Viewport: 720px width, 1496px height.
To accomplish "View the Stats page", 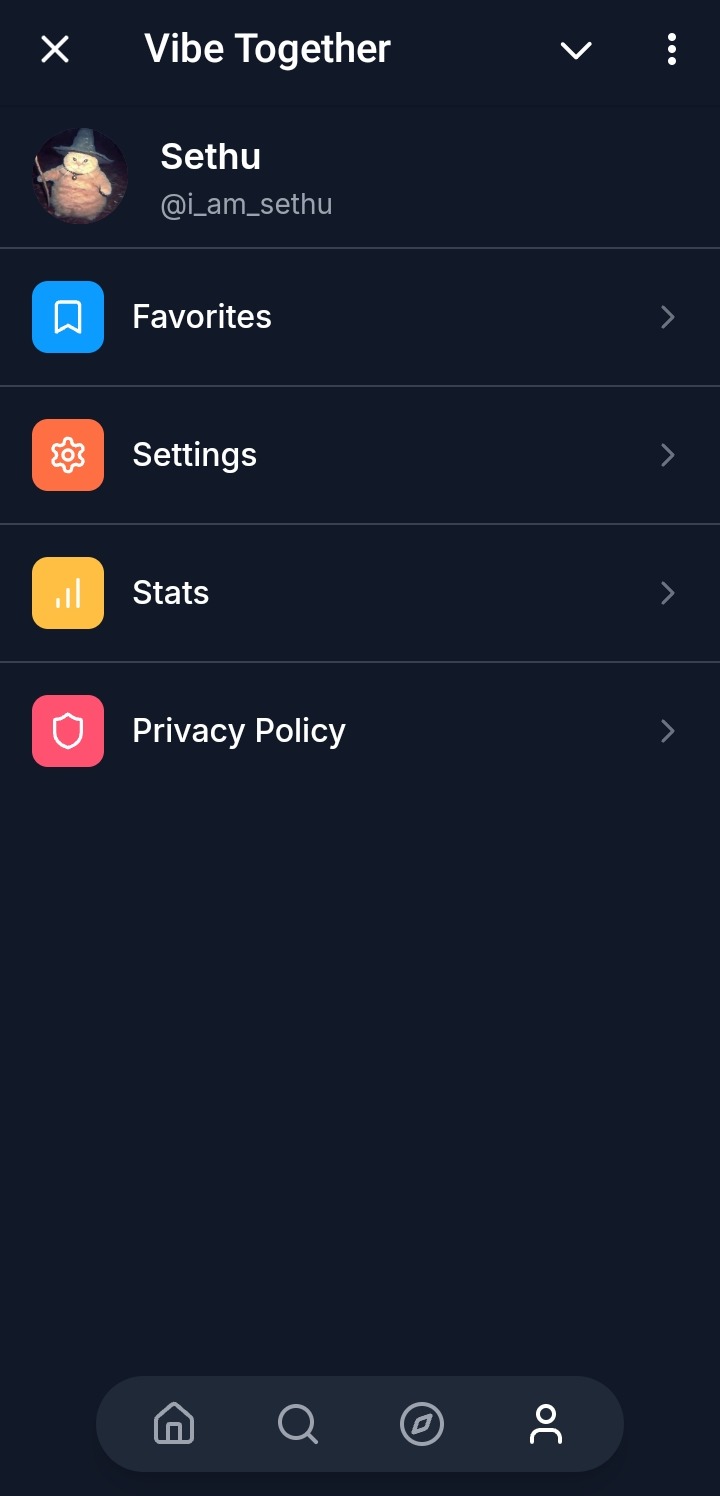I will click(360, 593).
